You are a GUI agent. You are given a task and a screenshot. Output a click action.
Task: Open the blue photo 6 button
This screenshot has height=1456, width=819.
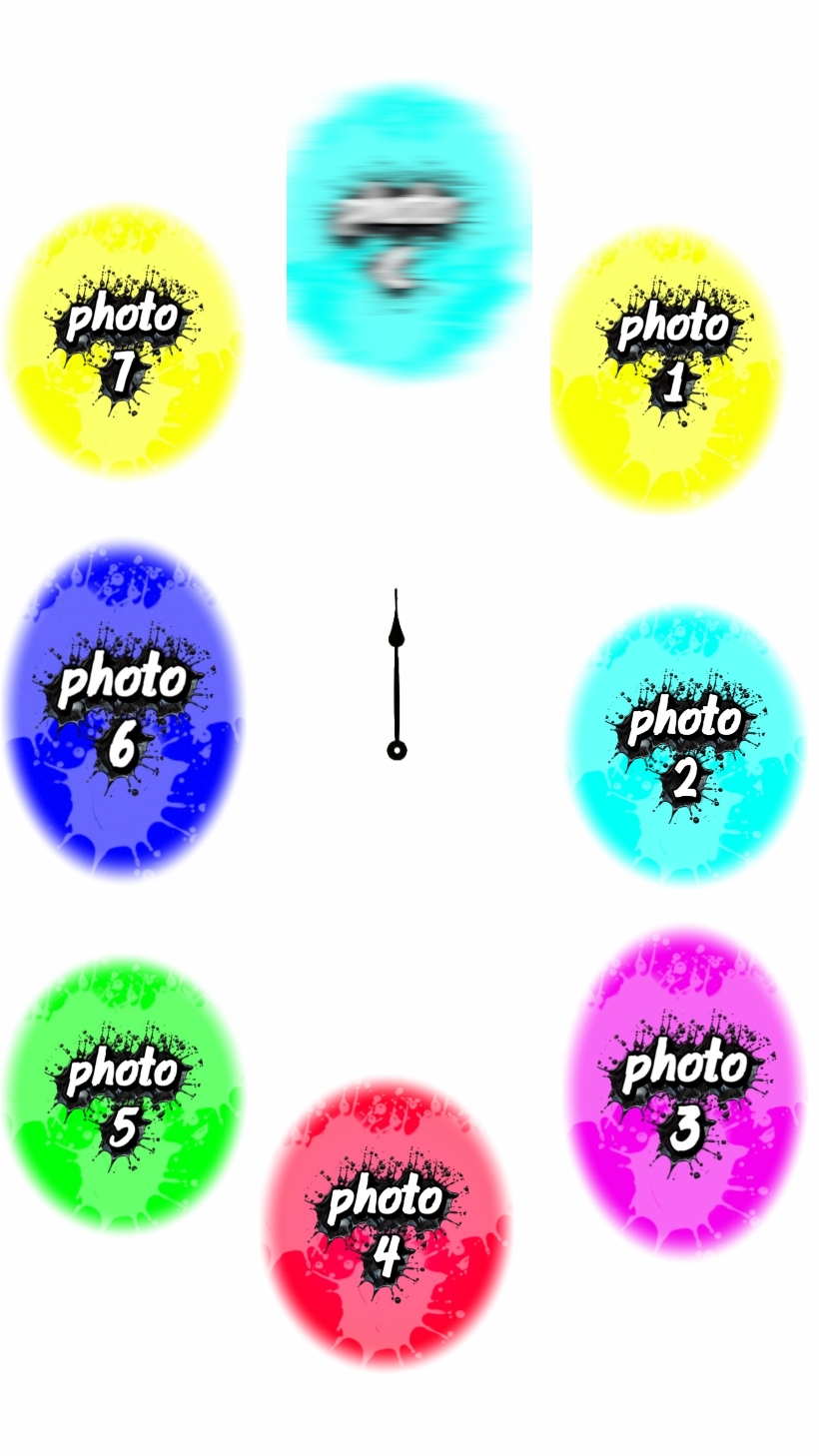pyautogui.click(x=123, y=711)
